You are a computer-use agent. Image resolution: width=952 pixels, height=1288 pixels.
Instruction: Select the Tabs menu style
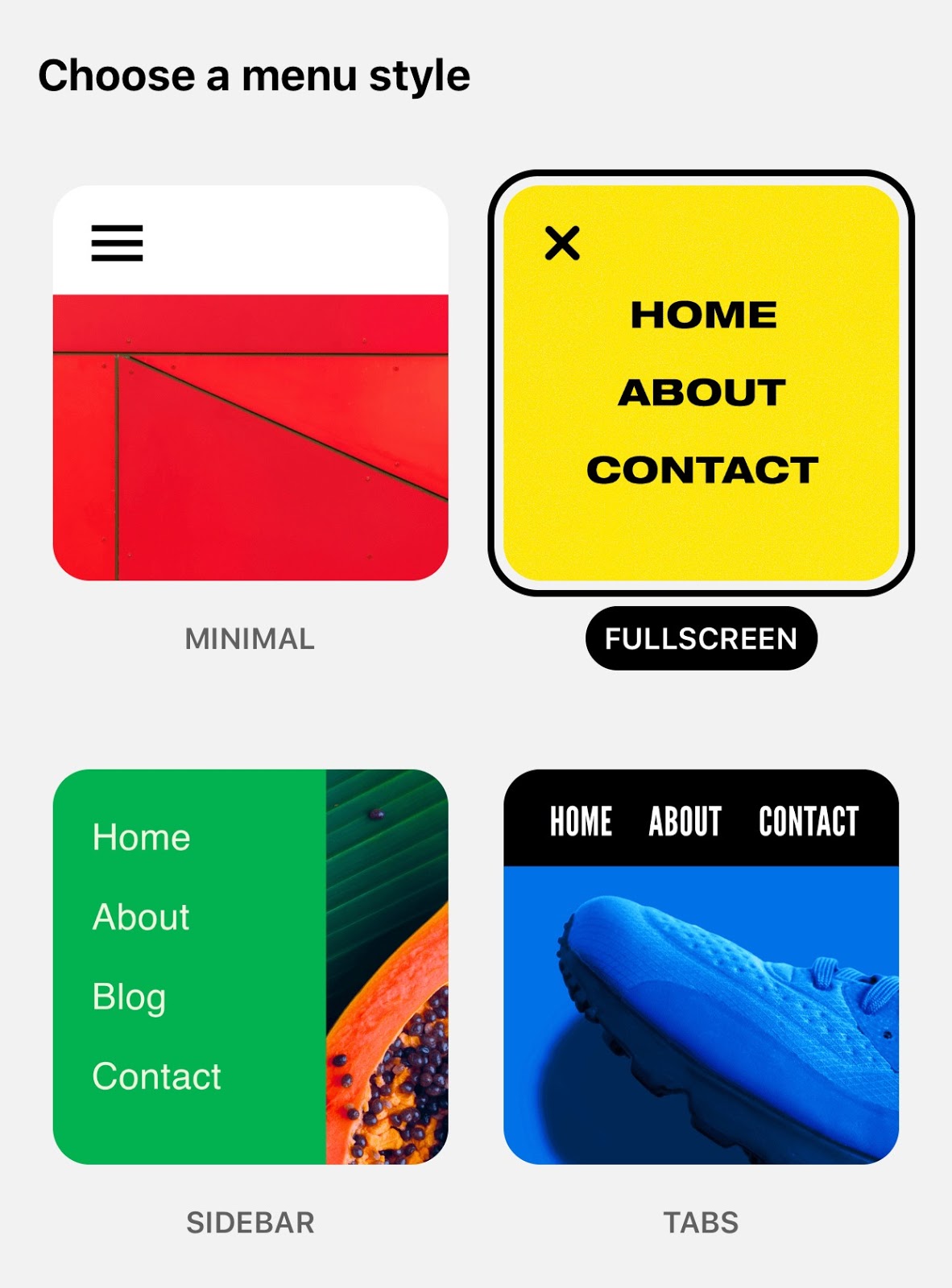click(x=701, y=966)
